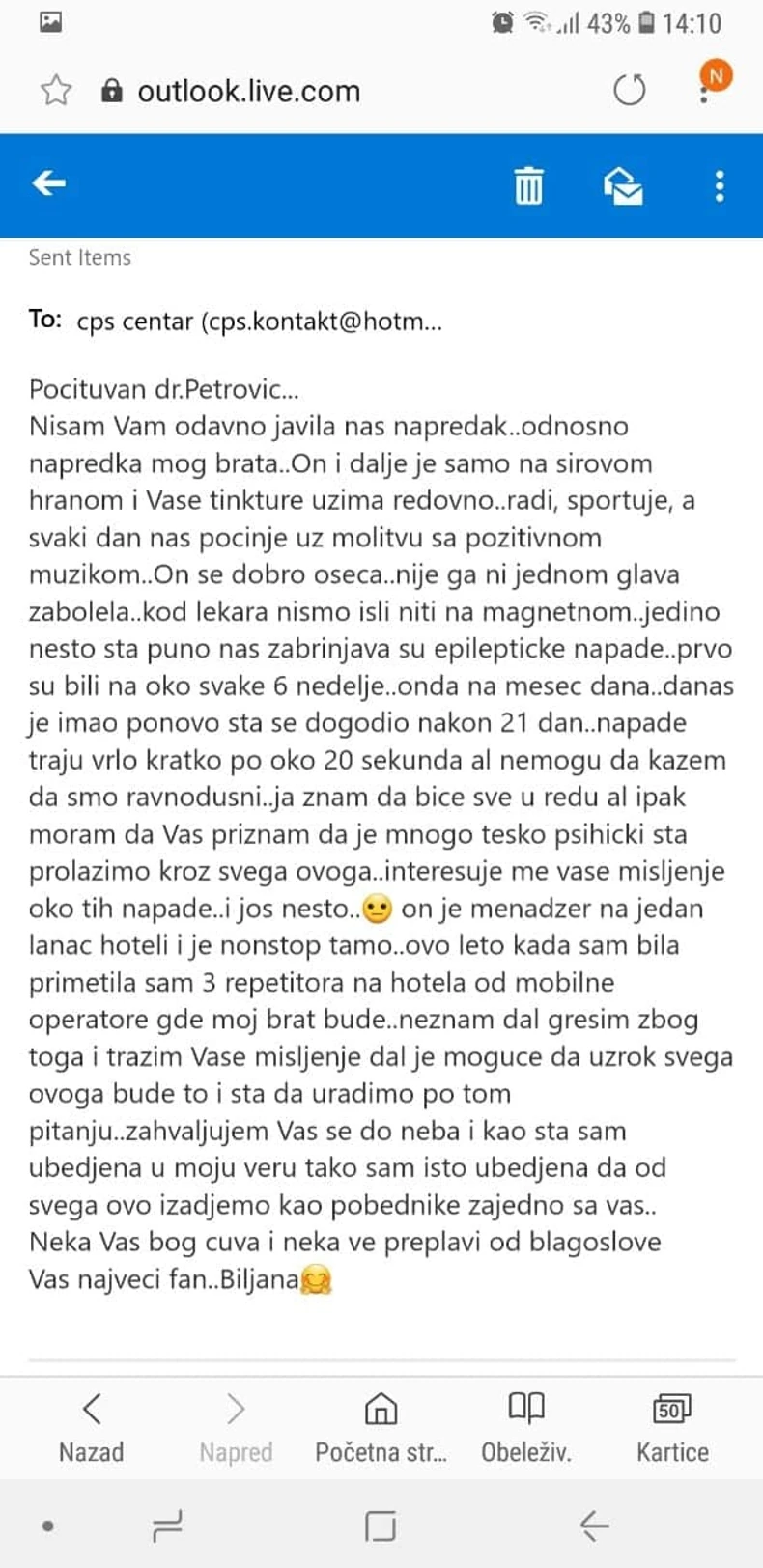Go to the previous page with Nazad
The image size is (763, 1568).
92,1427
